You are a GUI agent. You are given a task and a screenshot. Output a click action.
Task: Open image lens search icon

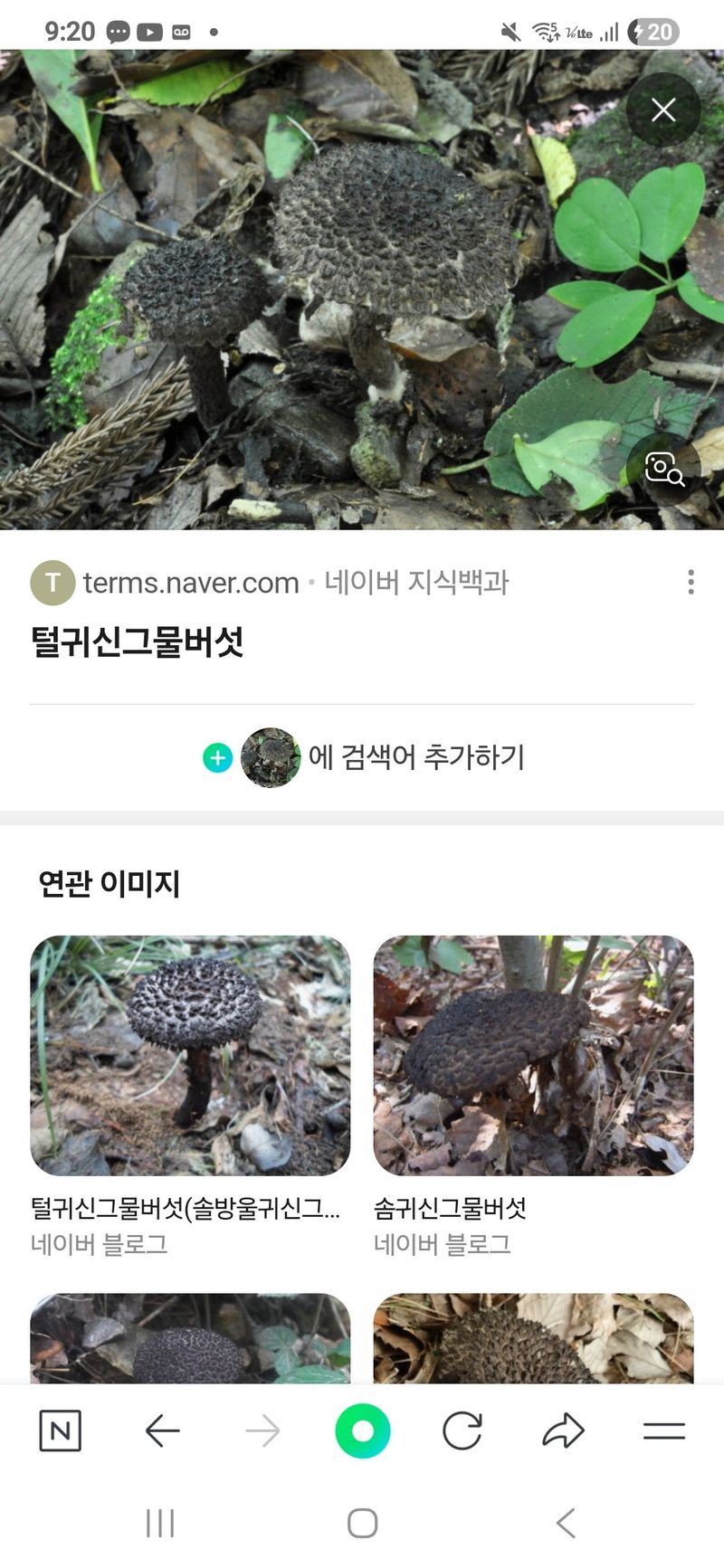point(663,469)
